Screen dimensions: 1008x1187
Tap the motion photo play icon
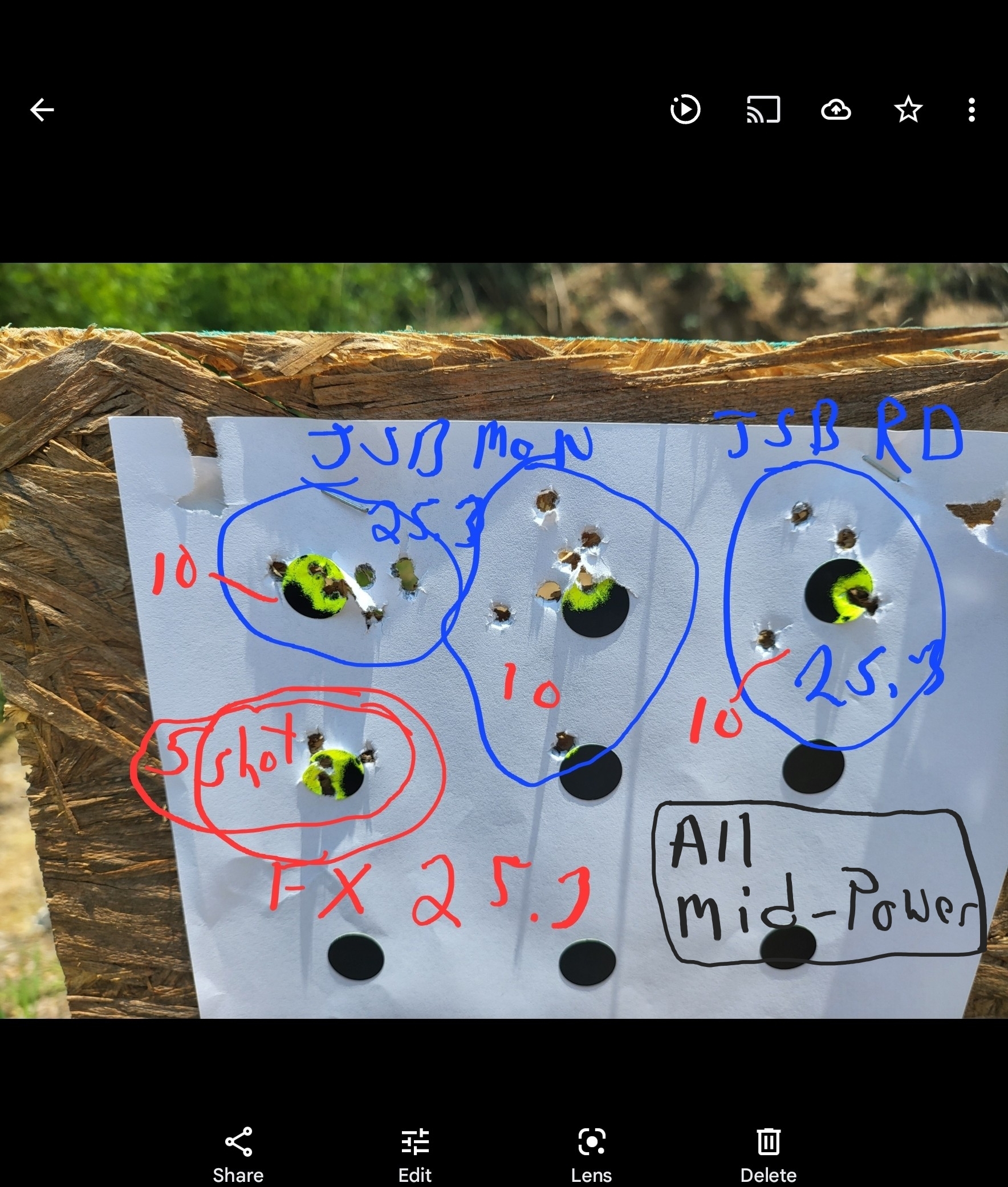(x=685, y=109)
